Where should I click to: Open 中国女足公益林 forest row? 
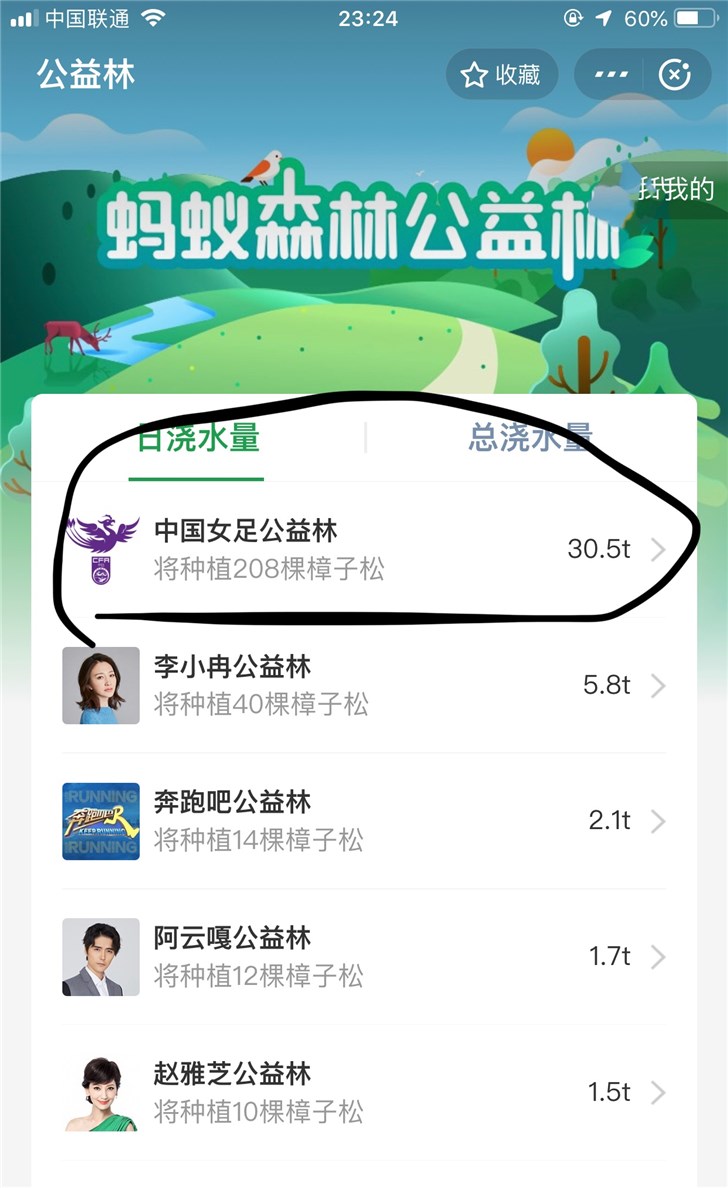pos(364,549)
